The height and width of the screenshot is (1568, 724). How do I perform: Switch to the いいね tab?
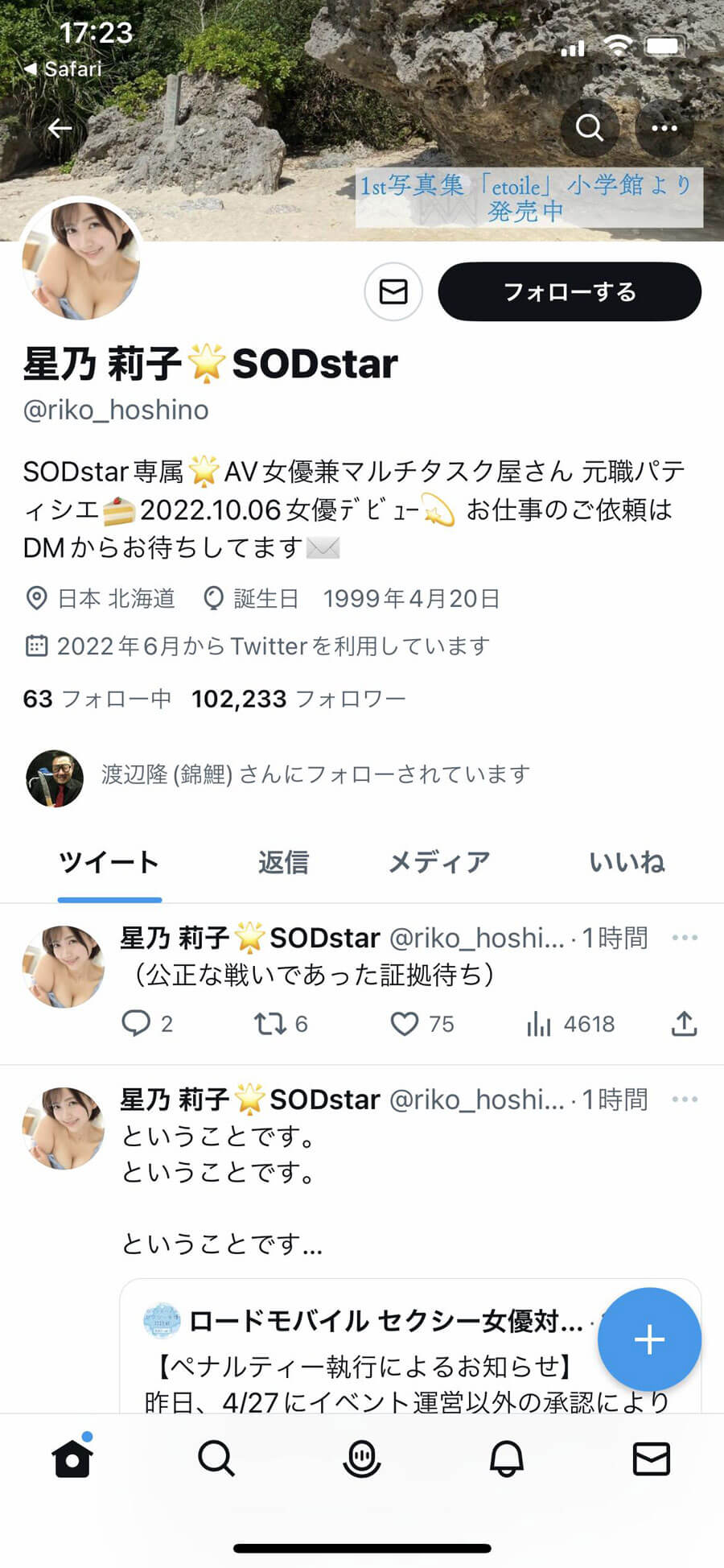click(x=627, y=862)
